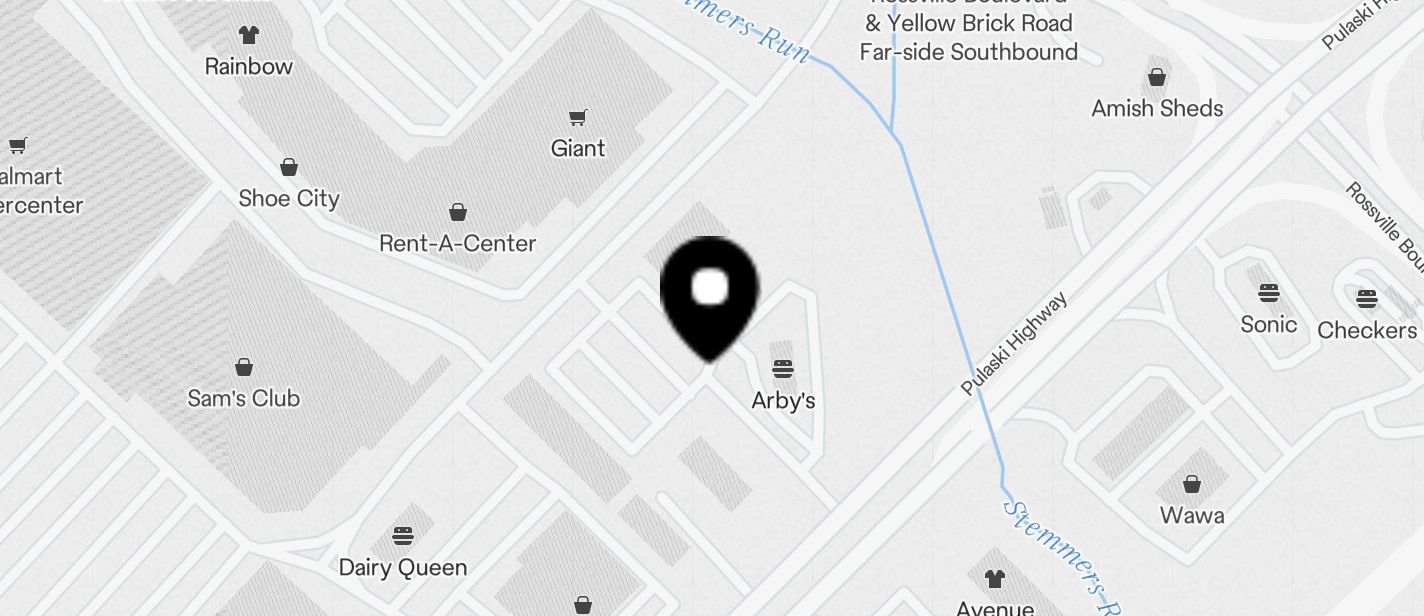The height and width of the screenshot is (616, 1424).
Task: Tap the Dairy Queen place marker
Action: (403, 536)
